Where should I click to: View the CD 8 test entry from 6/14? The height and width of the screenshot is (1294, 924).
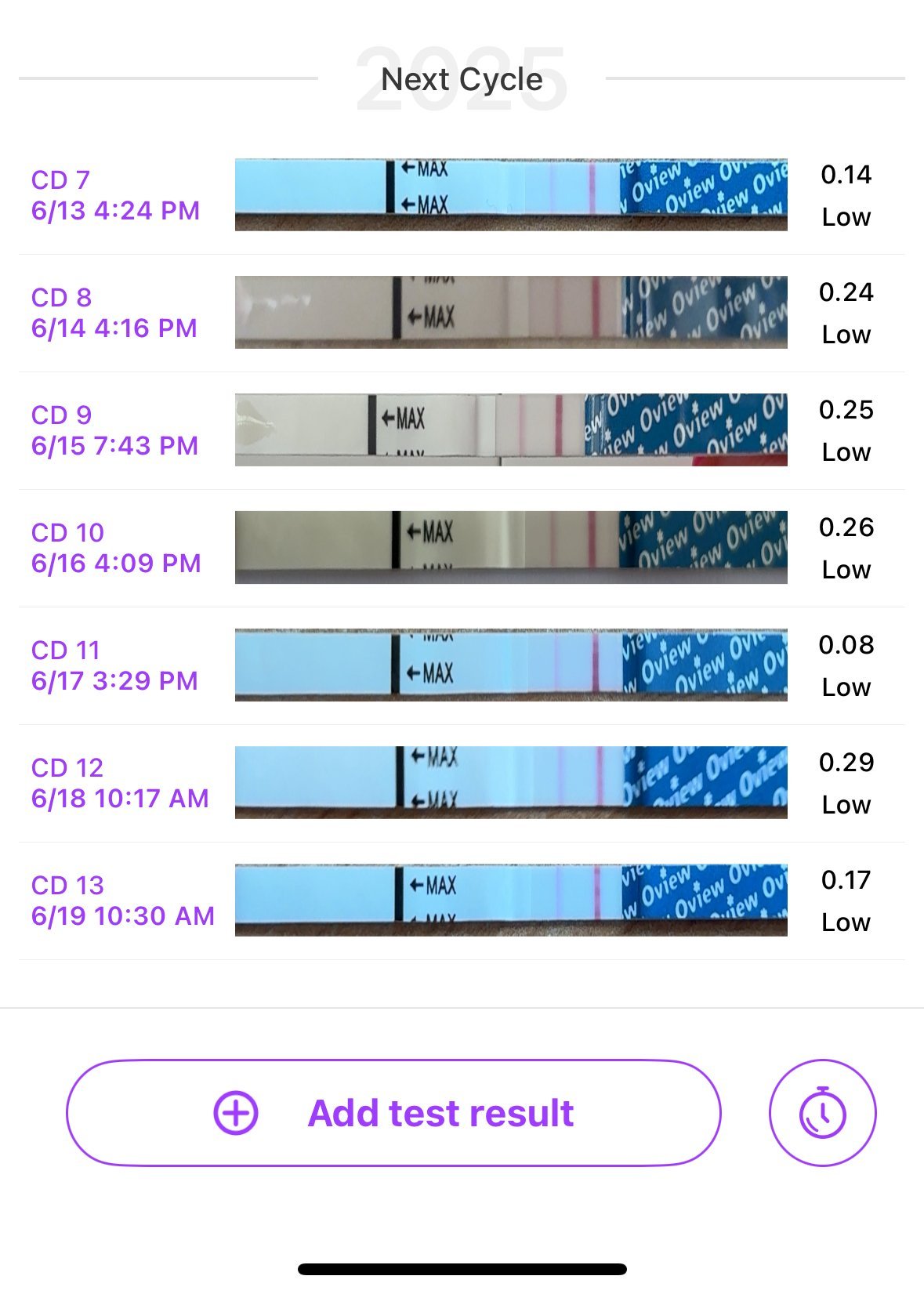pos(461,313)
